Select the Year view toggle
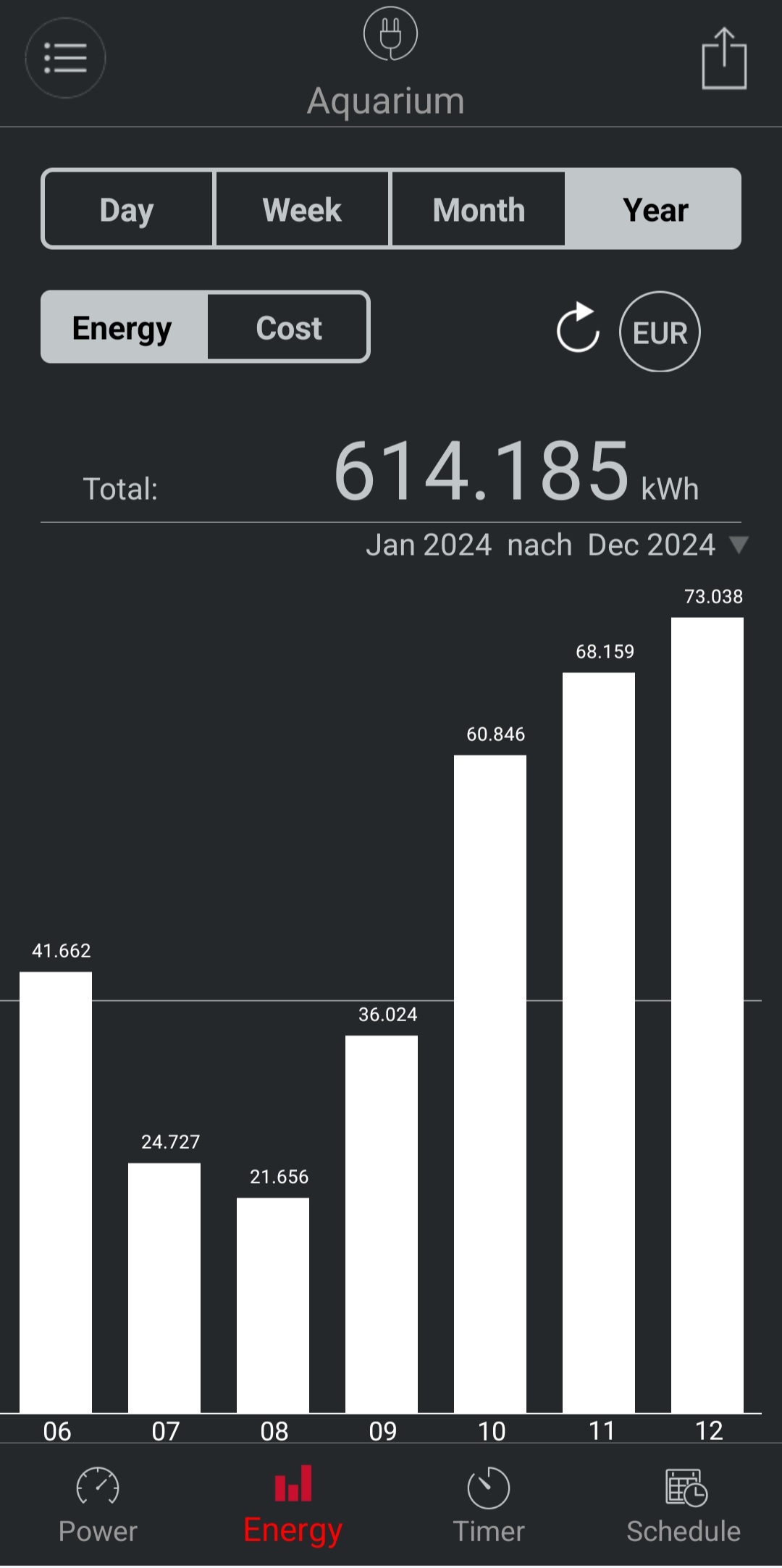The height and width of the screenshot is (1568, 782). tap(654, 209)
